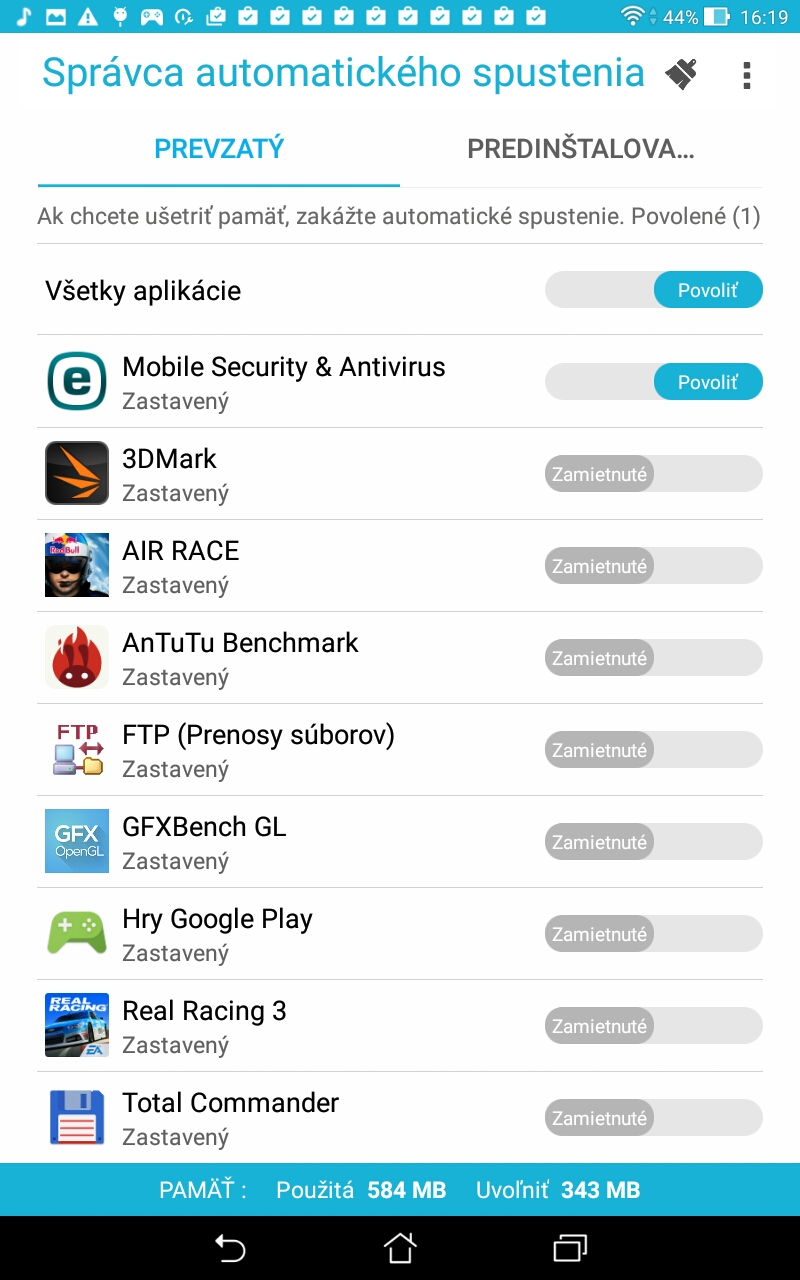This screenshot has width=800, height=1280.
Task: Allow Real Racing 3 to auto-start
Action: click(654, 1026)
